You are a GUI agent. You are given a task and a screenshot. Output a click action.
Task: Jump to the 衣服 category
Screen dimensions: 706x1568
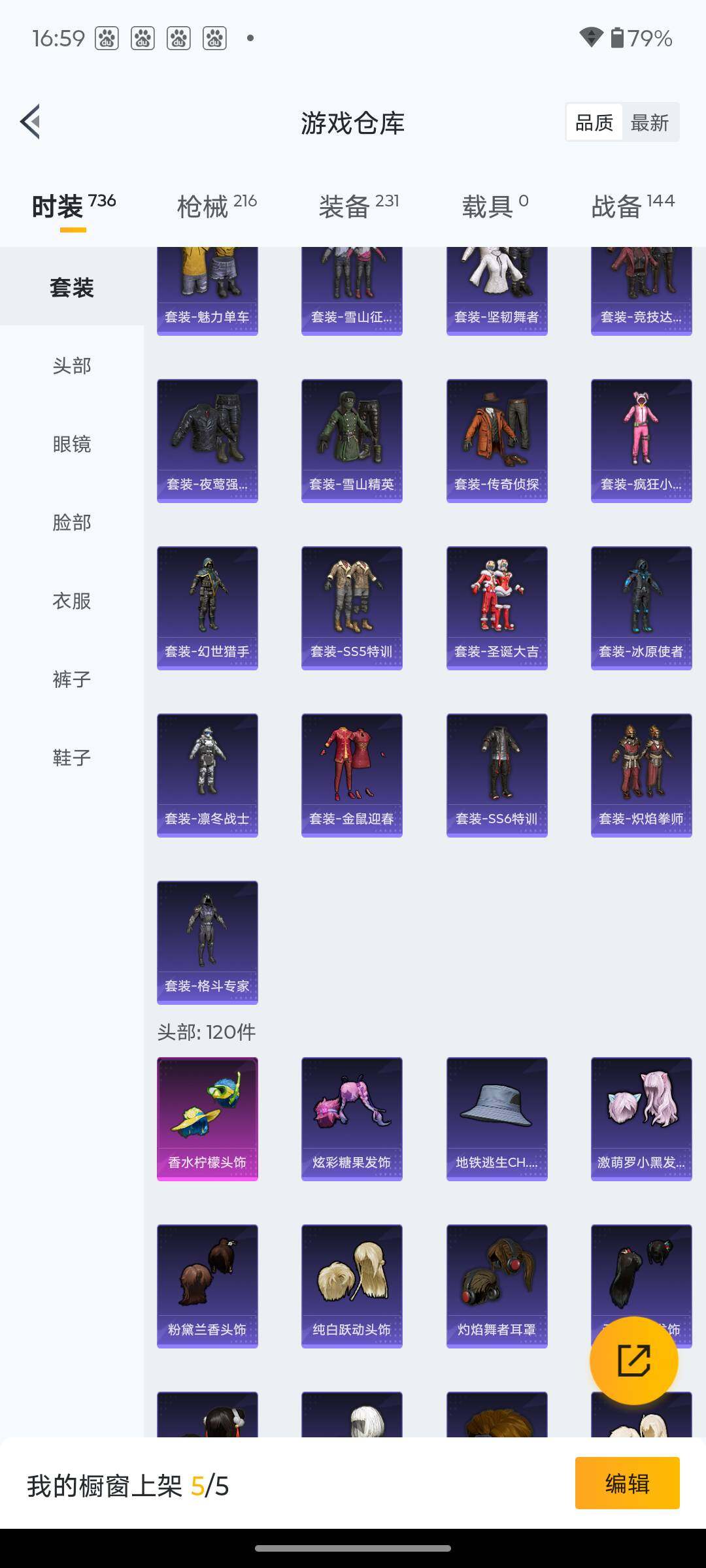click(x=72, y=601)
